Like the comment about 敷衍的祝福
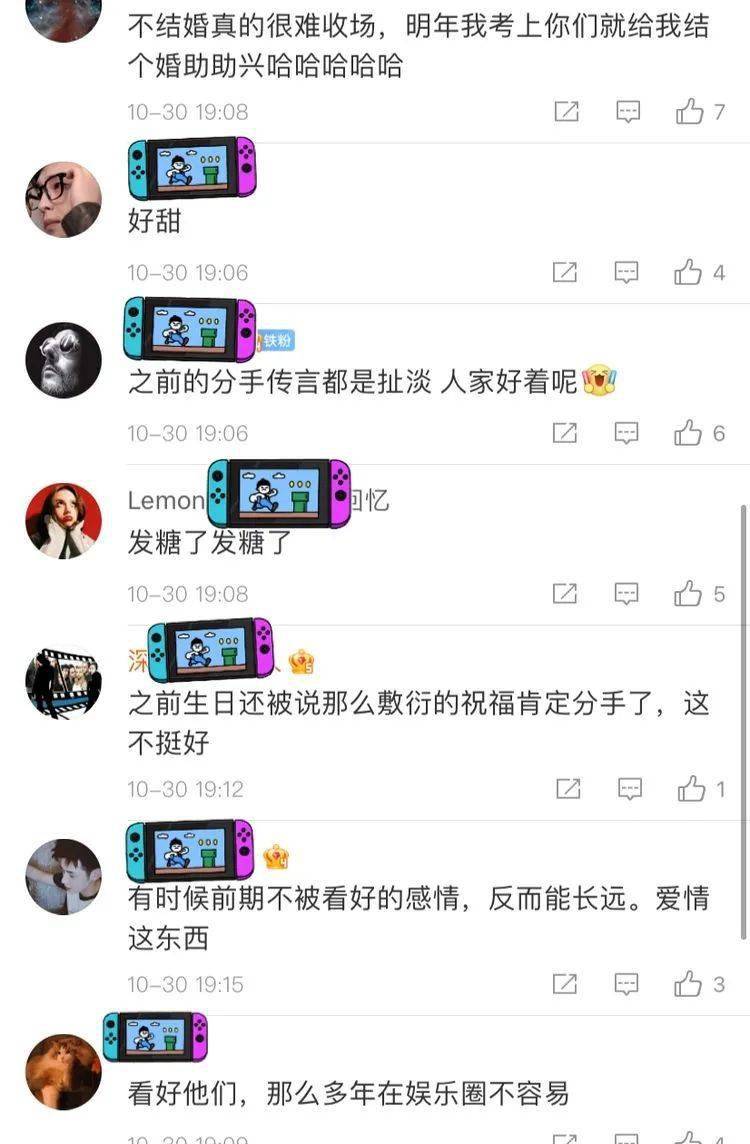This screenshot has width=750, height=1144. point(692,789)
